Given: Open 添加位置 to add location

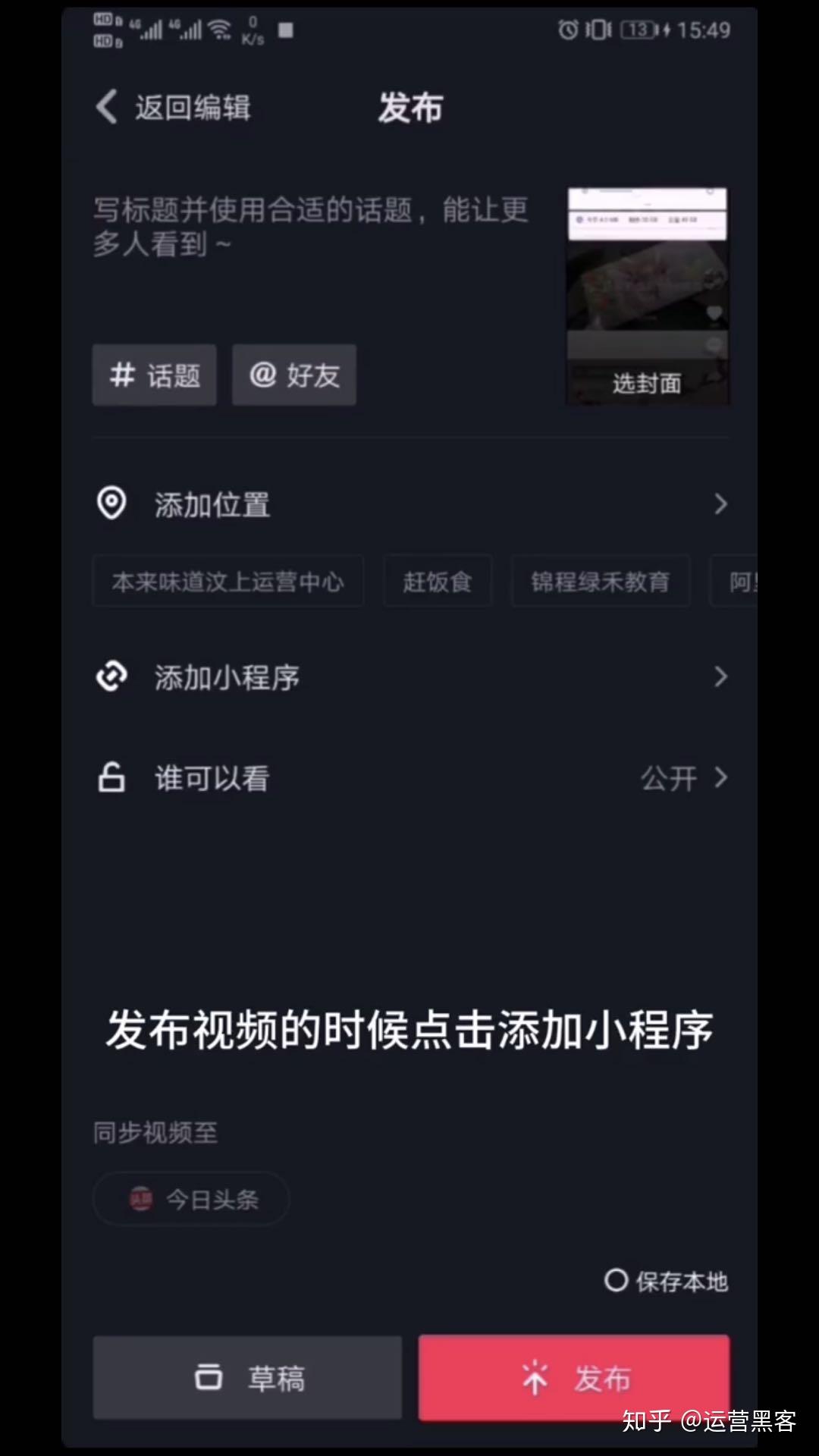Looking at the screenshot, I should tap(409, 504).
